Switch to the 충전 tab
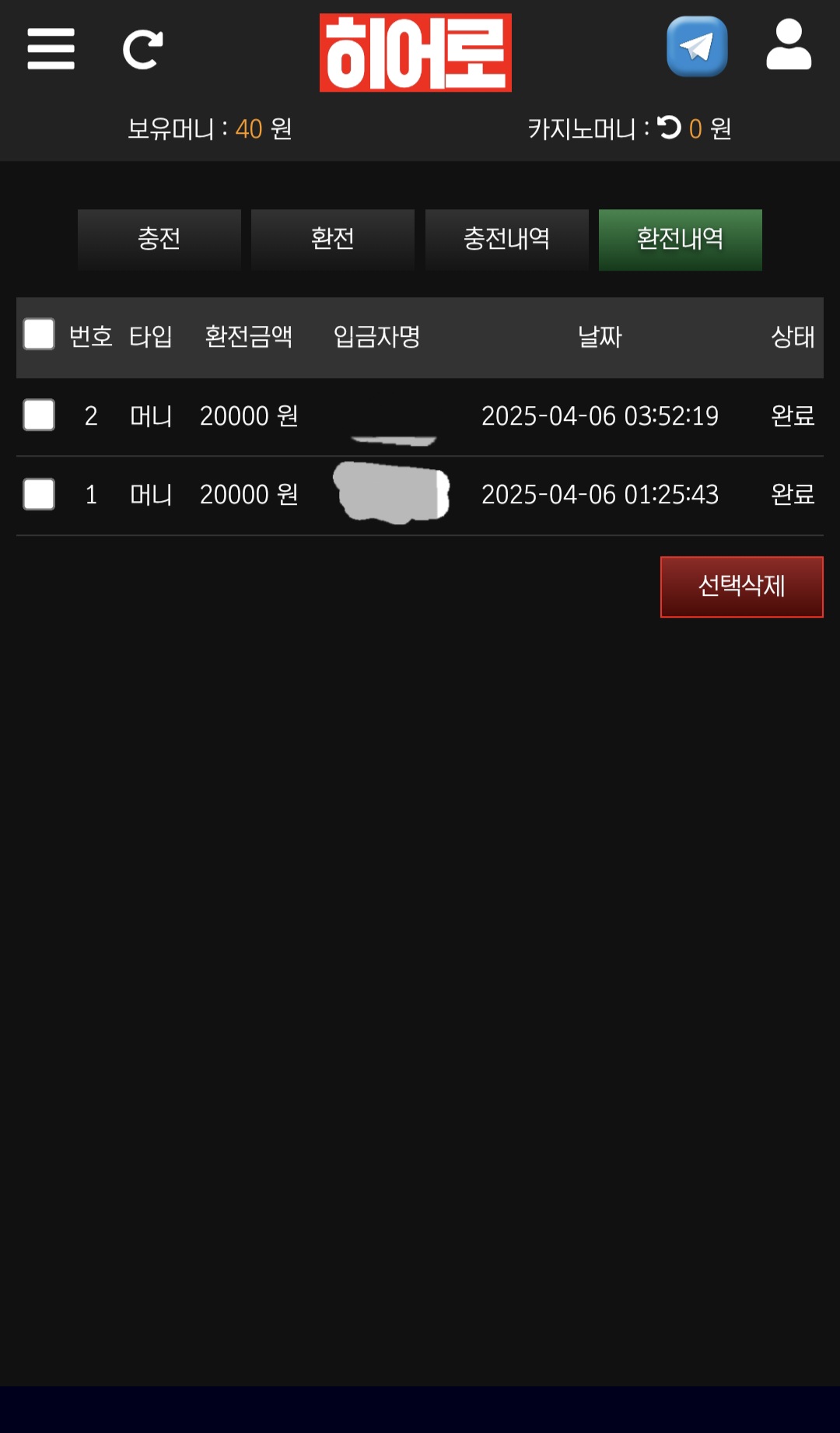The height and width of the screenshot is (1433, 840). pos(159,240)
